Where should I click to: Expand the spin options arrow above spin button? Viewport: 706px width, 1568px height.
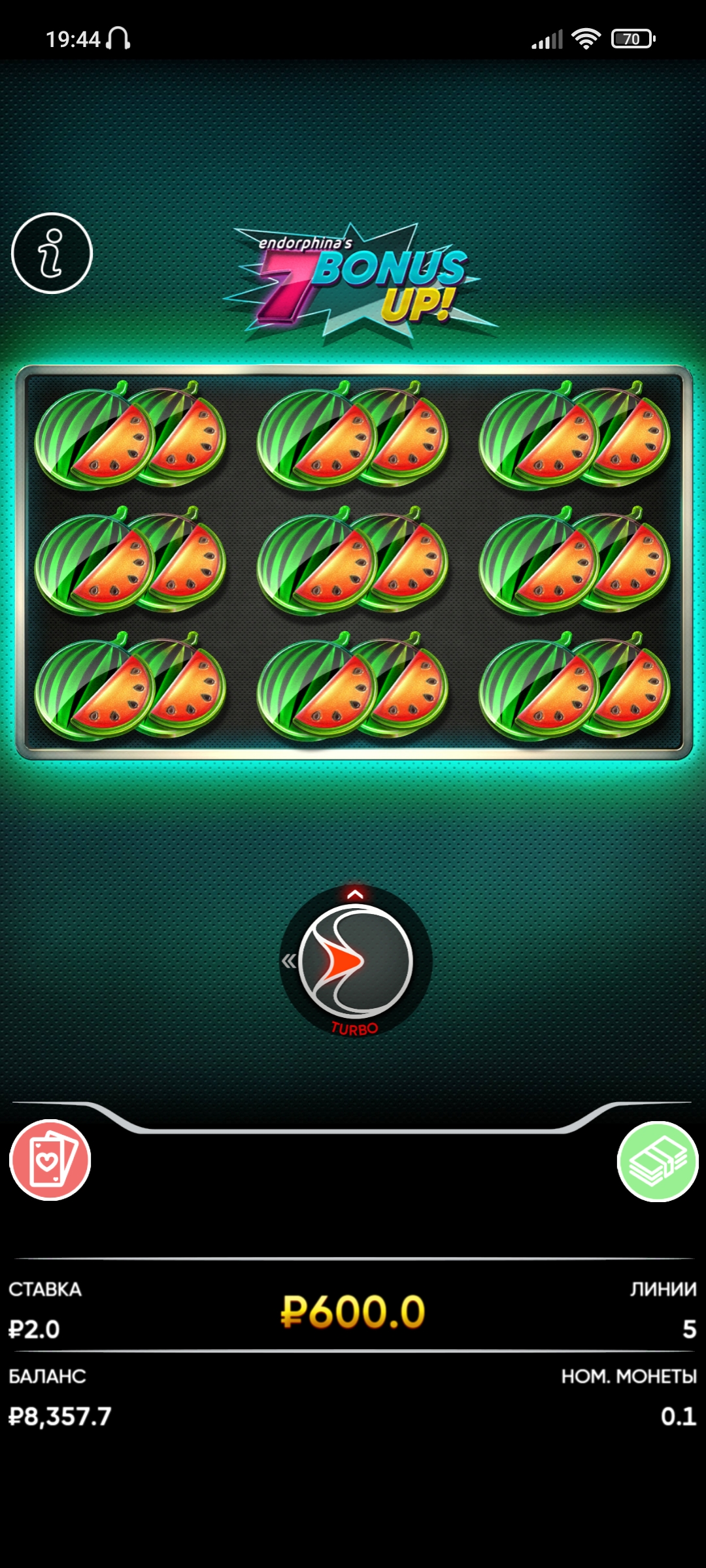[356, 894]
